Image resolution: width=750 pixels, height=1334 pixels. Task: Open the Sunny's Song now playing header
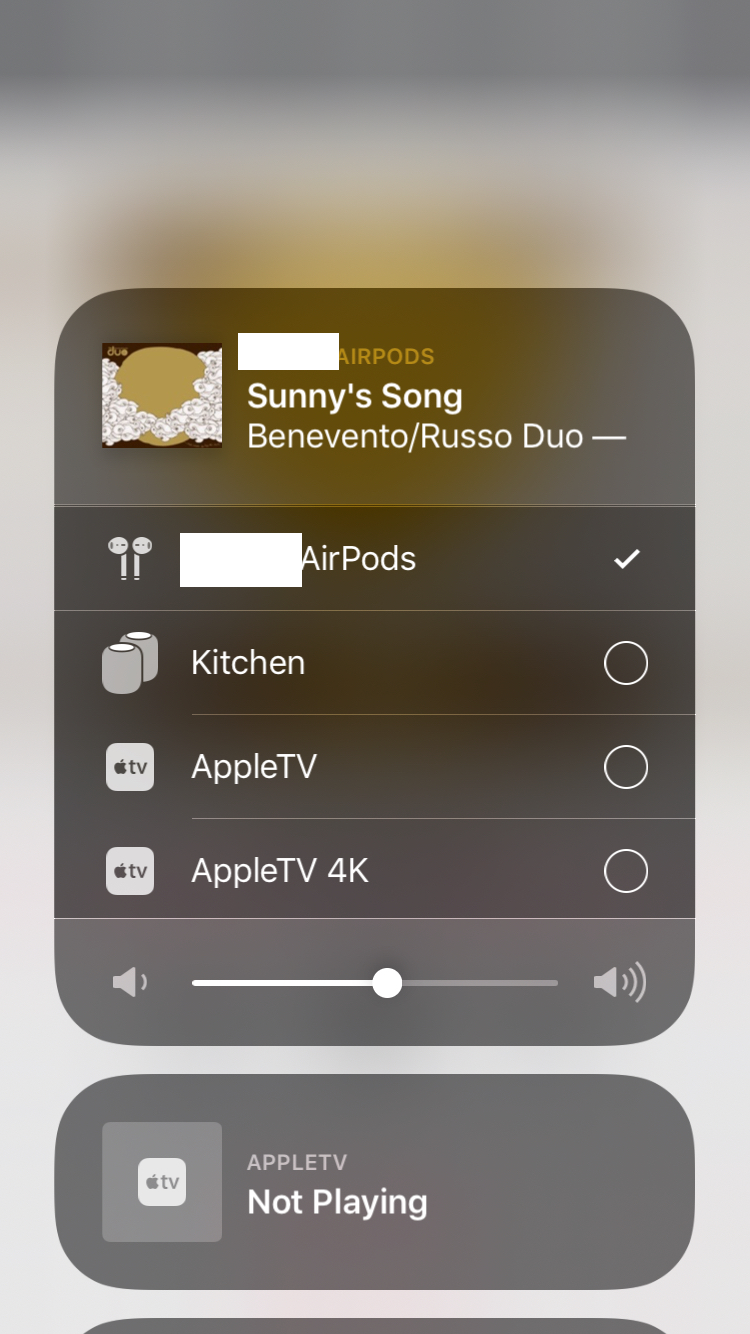[x=374, y=397]
